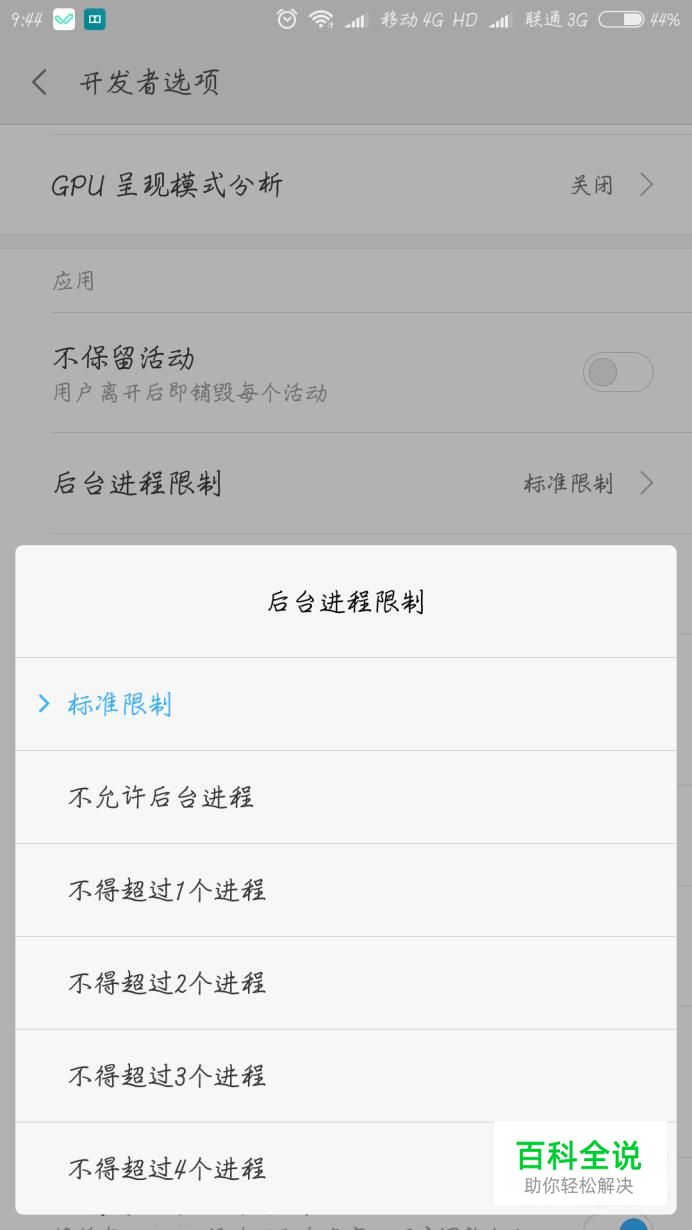Screen dimensions: 692x1230
Task: Go back from 开发者选项
Action: (40, 82)
